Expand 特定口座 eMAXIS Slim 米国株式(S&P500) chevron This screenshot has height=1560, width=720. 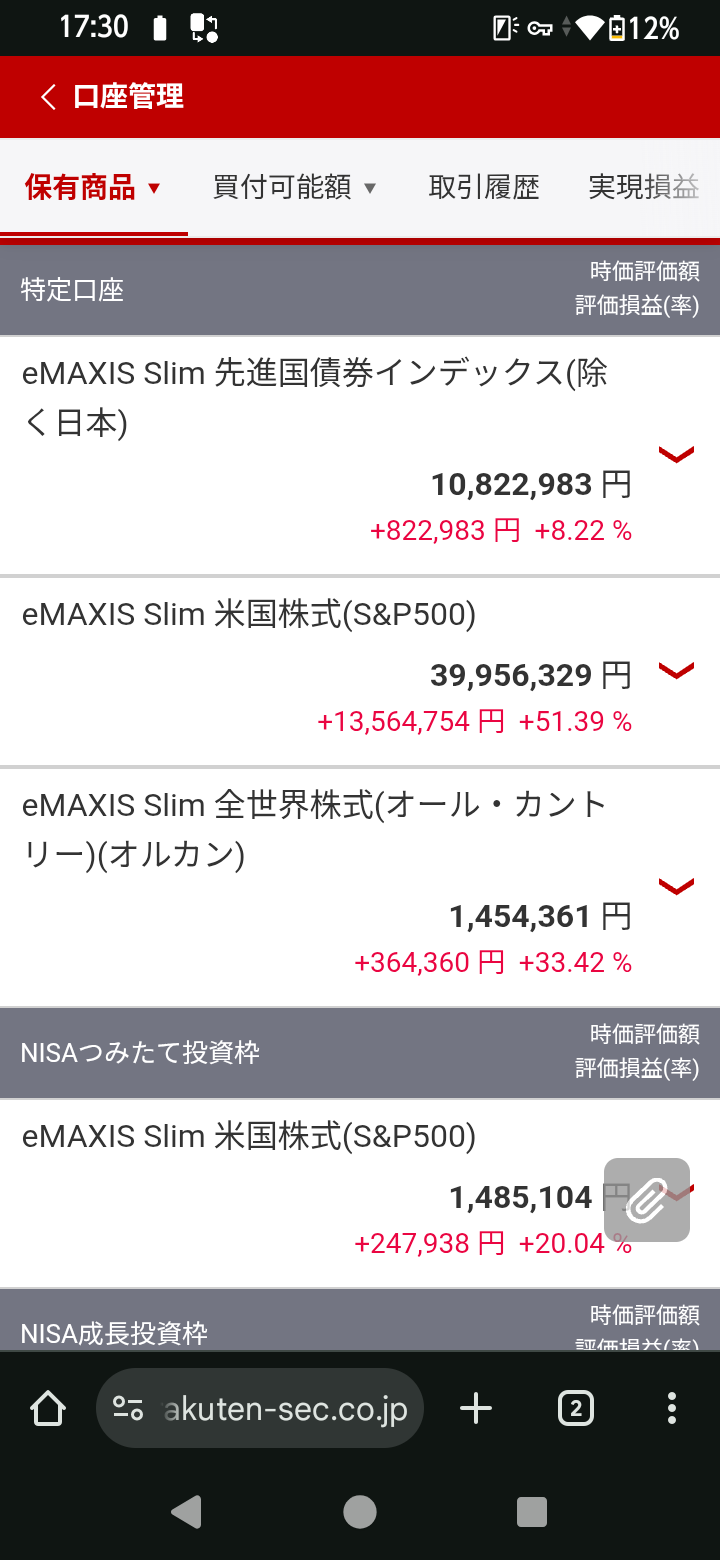[x=676, y=671]
